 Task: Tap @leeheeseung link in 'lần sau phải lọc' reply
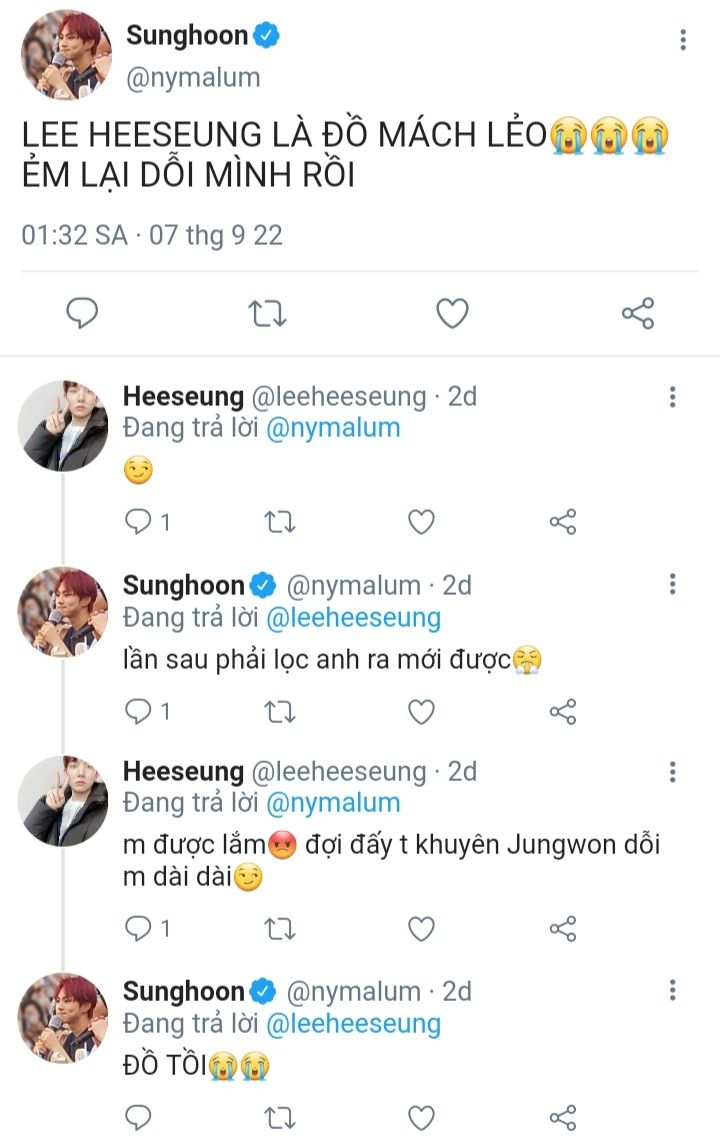tap(354, 618)
